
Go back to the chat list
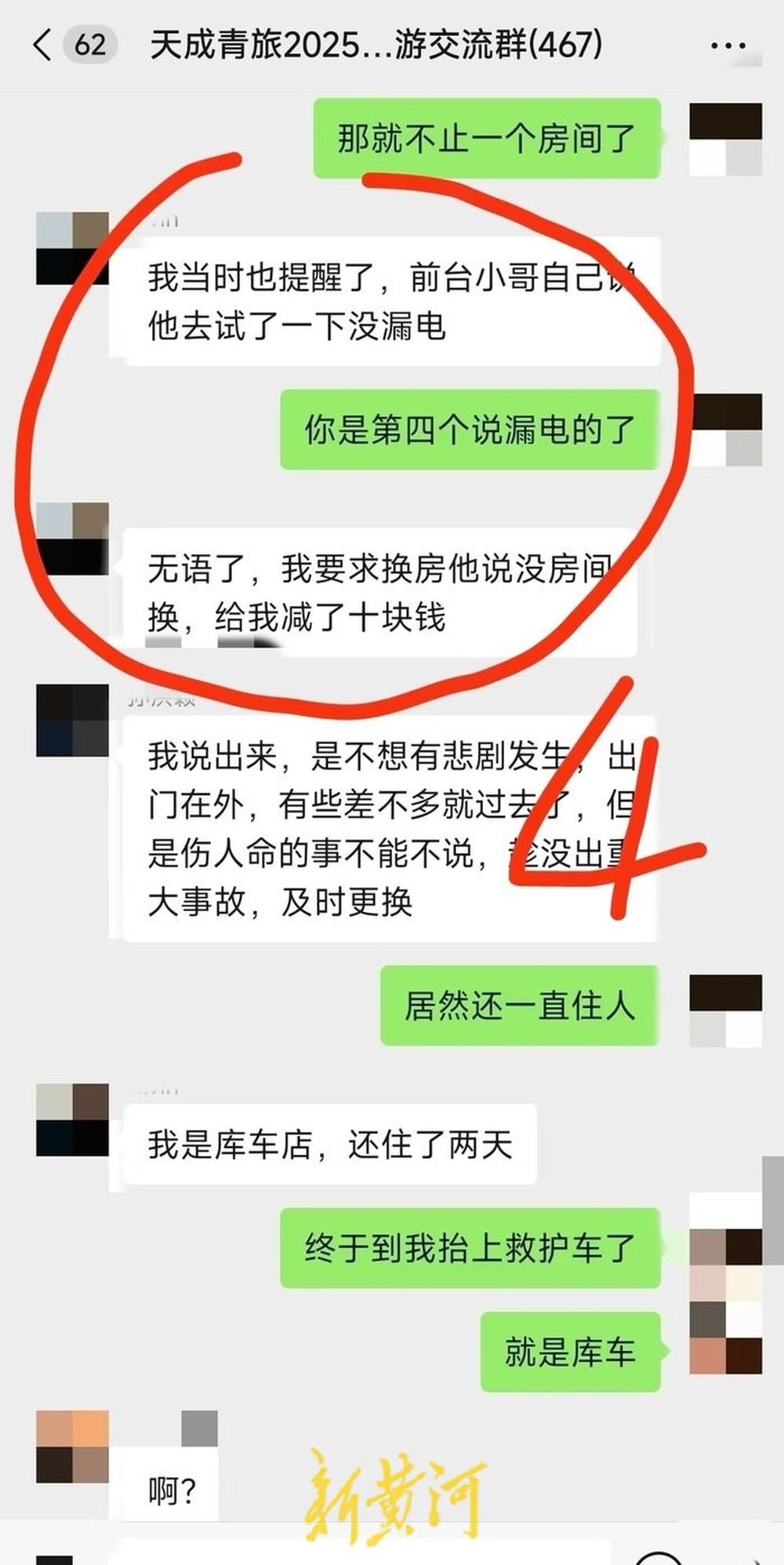(43, 45)
